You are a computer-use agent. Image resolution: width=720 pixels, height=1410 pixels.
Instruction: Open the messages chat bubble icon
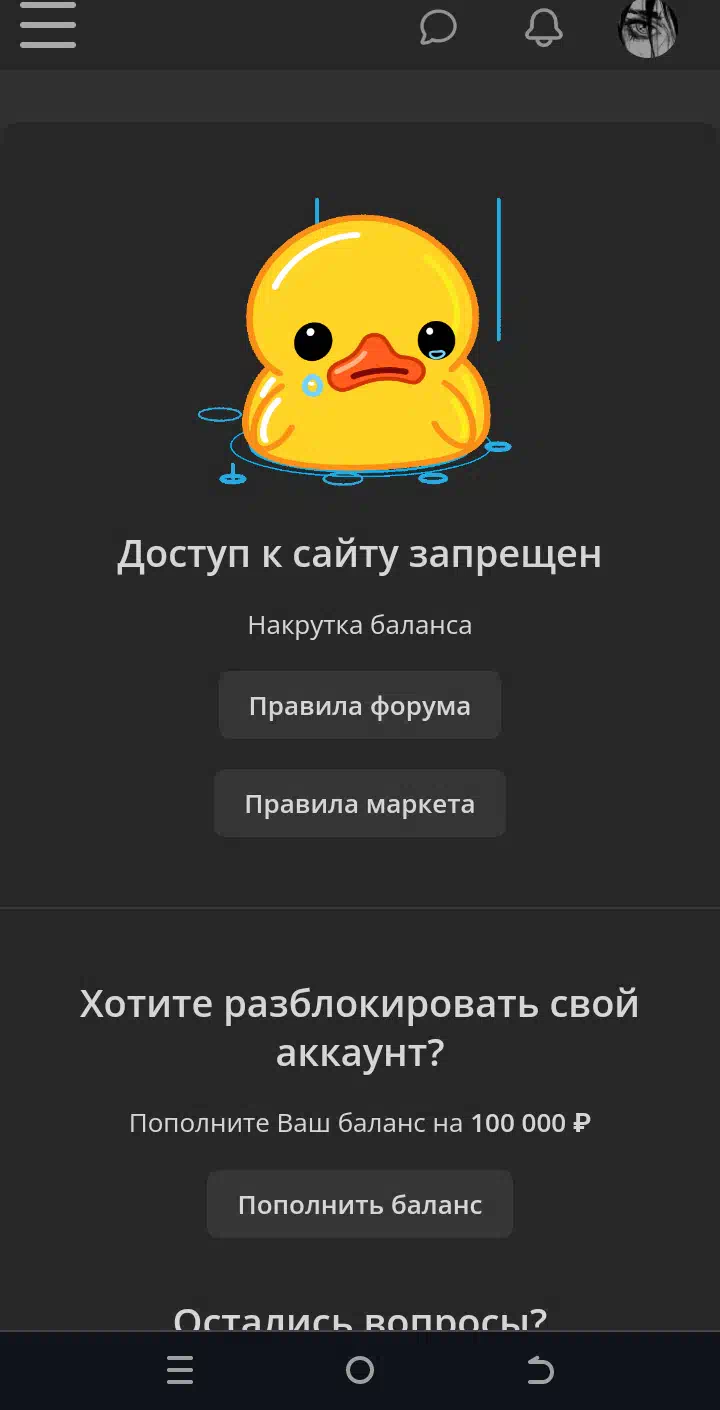pos(438,27)
